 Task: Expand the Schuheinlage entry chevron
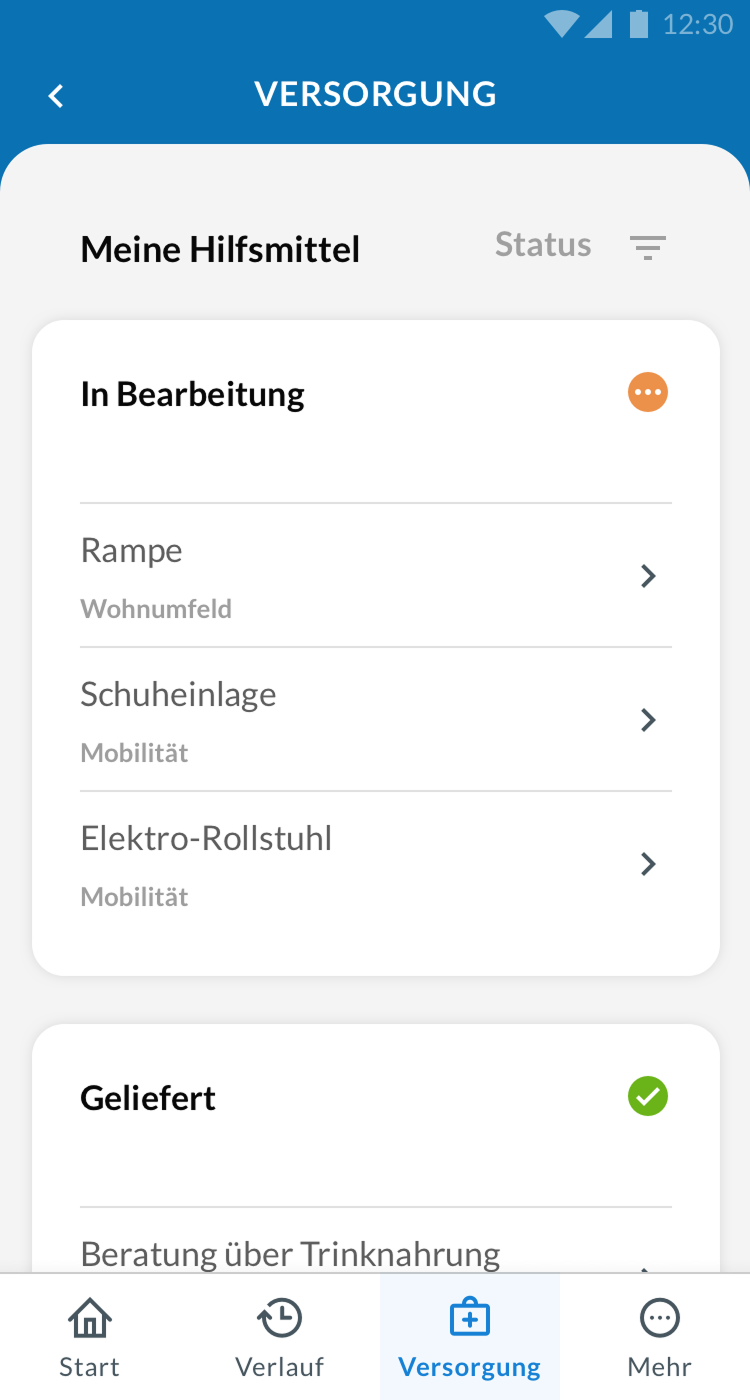(x=648, y=720)
